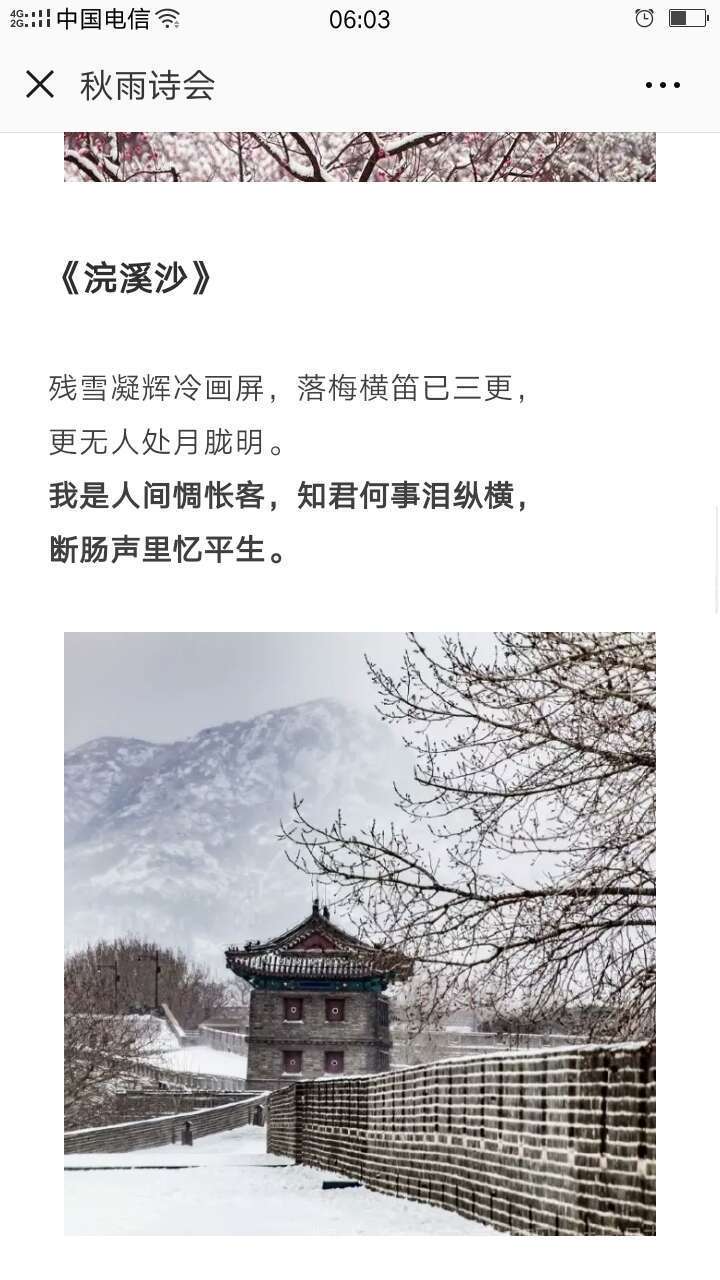Close the 秋雨诗会 article page

point(40,85)
